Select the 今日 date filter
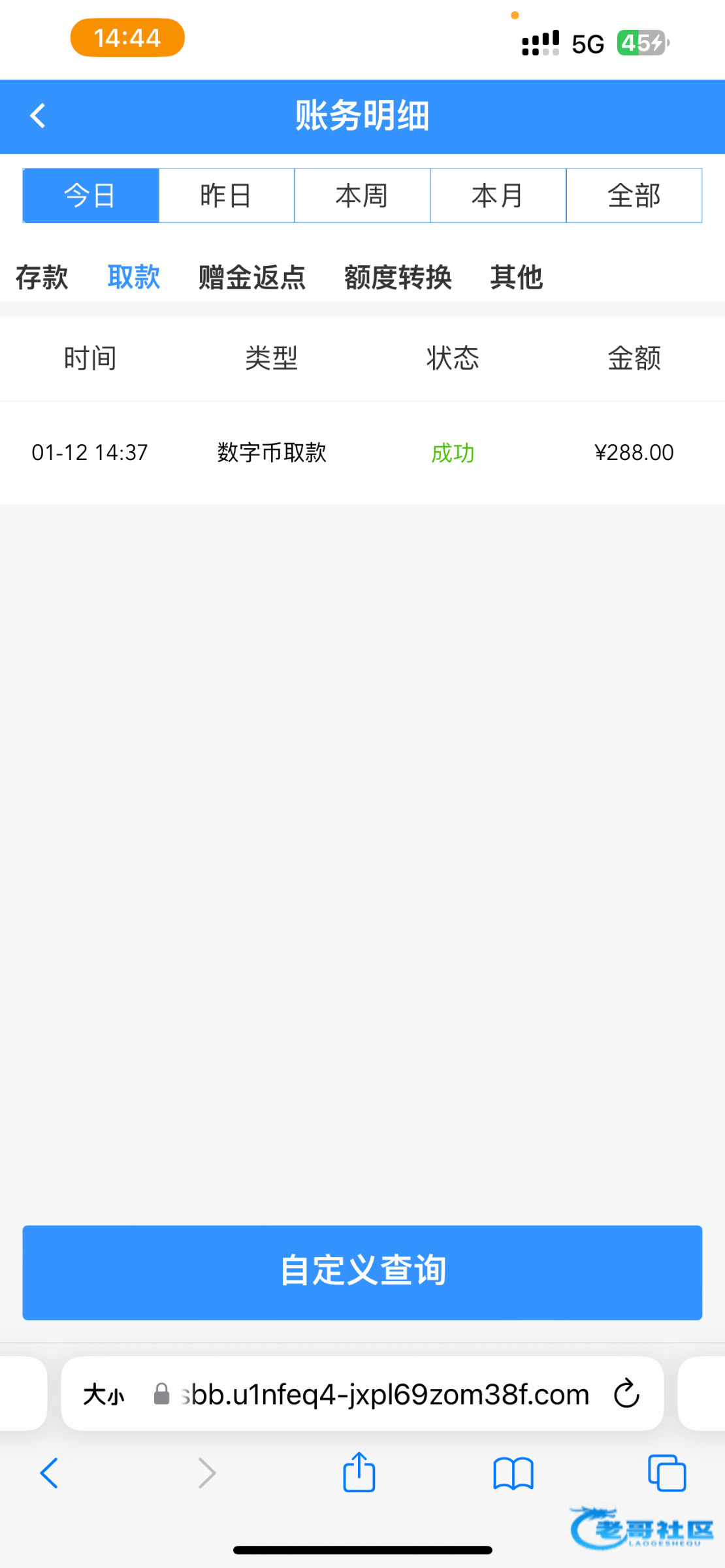 pos(91,195)
